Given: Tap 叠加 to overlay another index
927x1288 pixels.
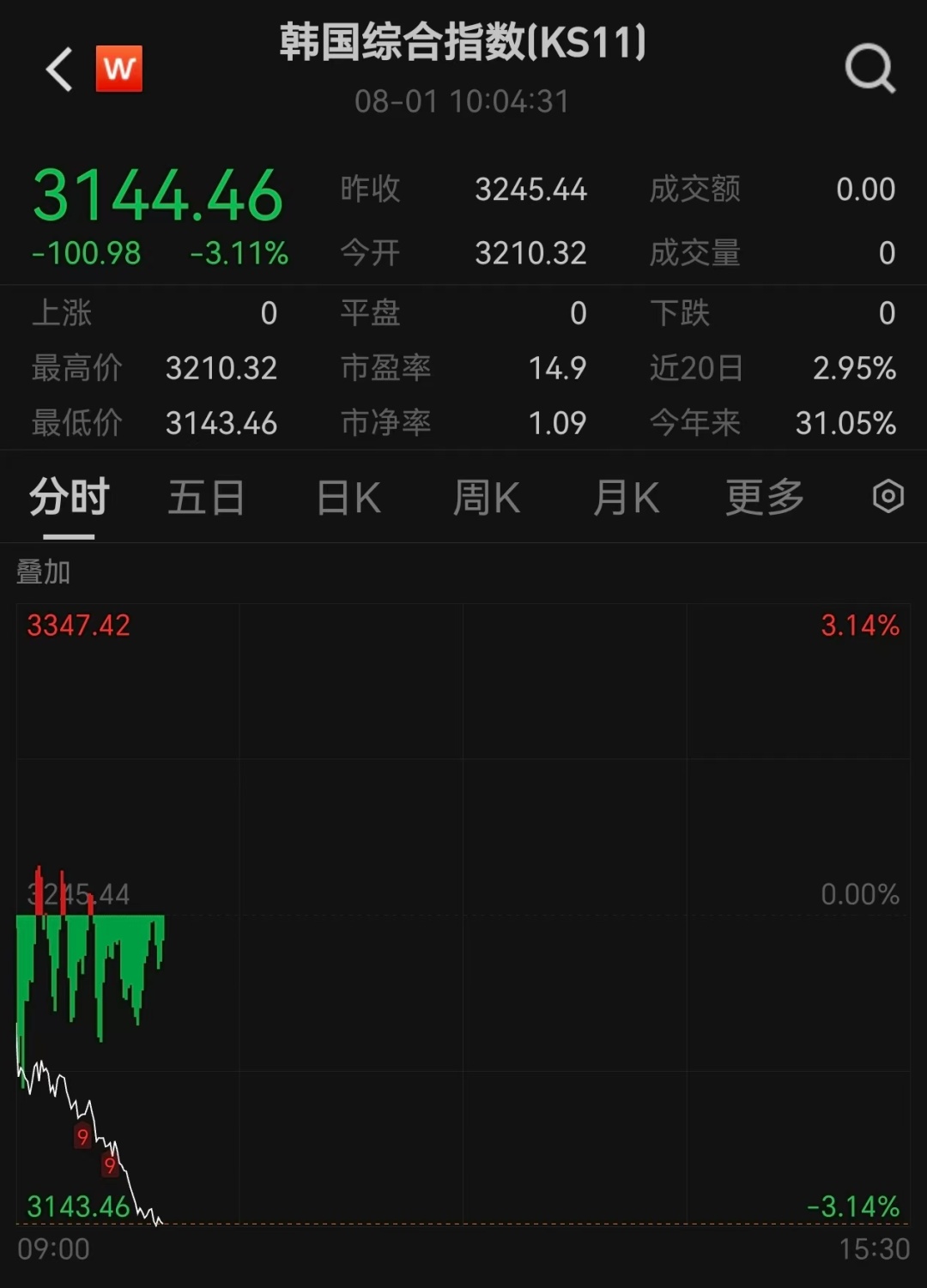Looking at the screenshot, I should pos(43,571).
